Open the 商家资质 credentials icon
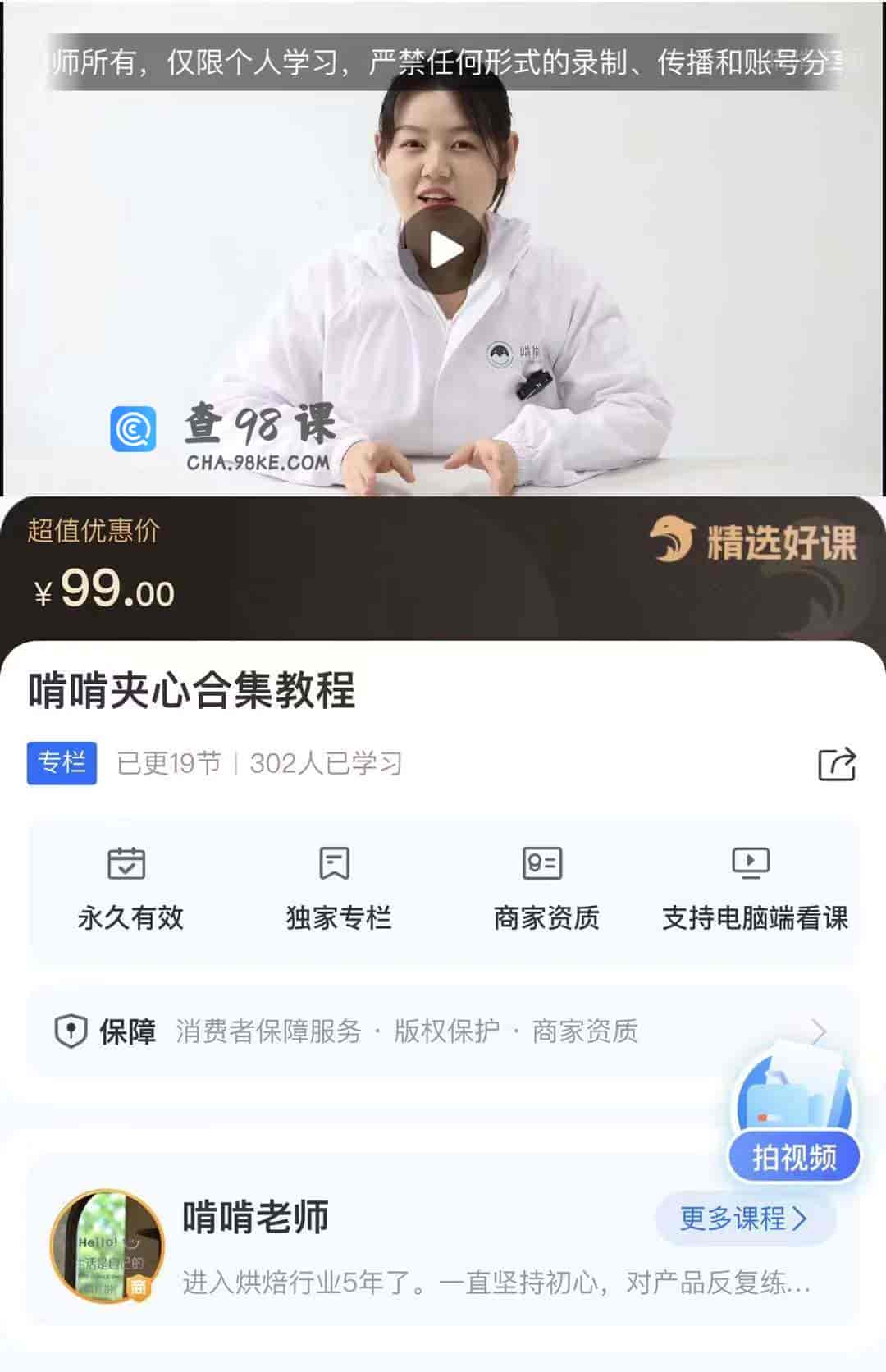886x1372 pixels. (x=543, y=863)
